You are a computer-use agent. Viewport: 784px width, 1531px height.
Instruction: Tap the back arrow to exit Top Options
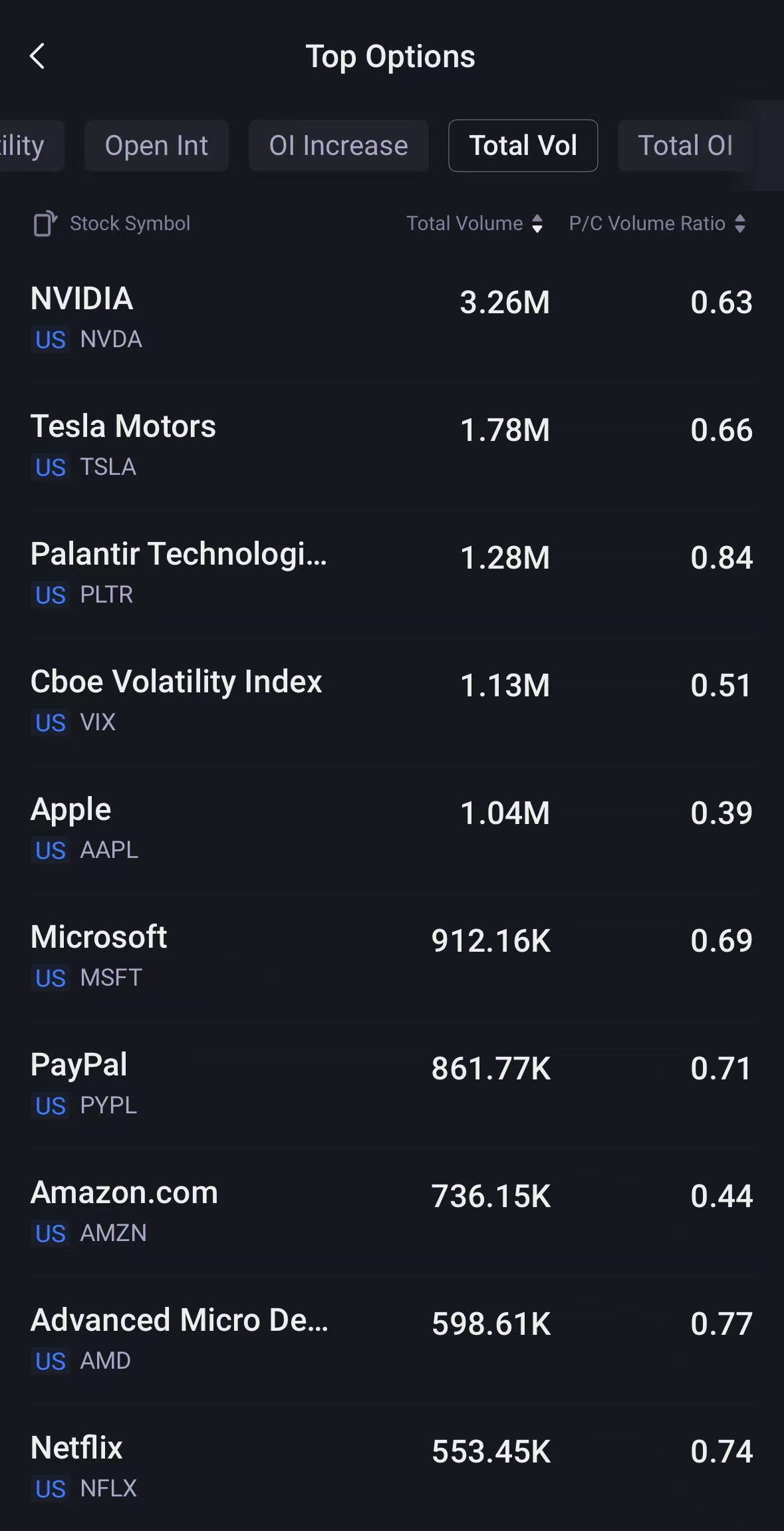click(x=38, y=56)
